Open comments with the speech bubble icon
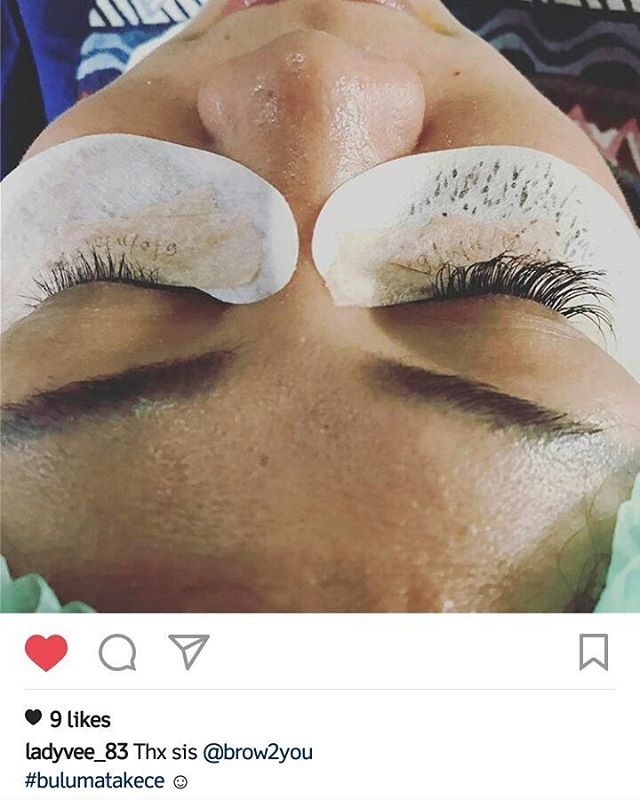This screenshot has width=640, height=800. click(x=117, y=653)
